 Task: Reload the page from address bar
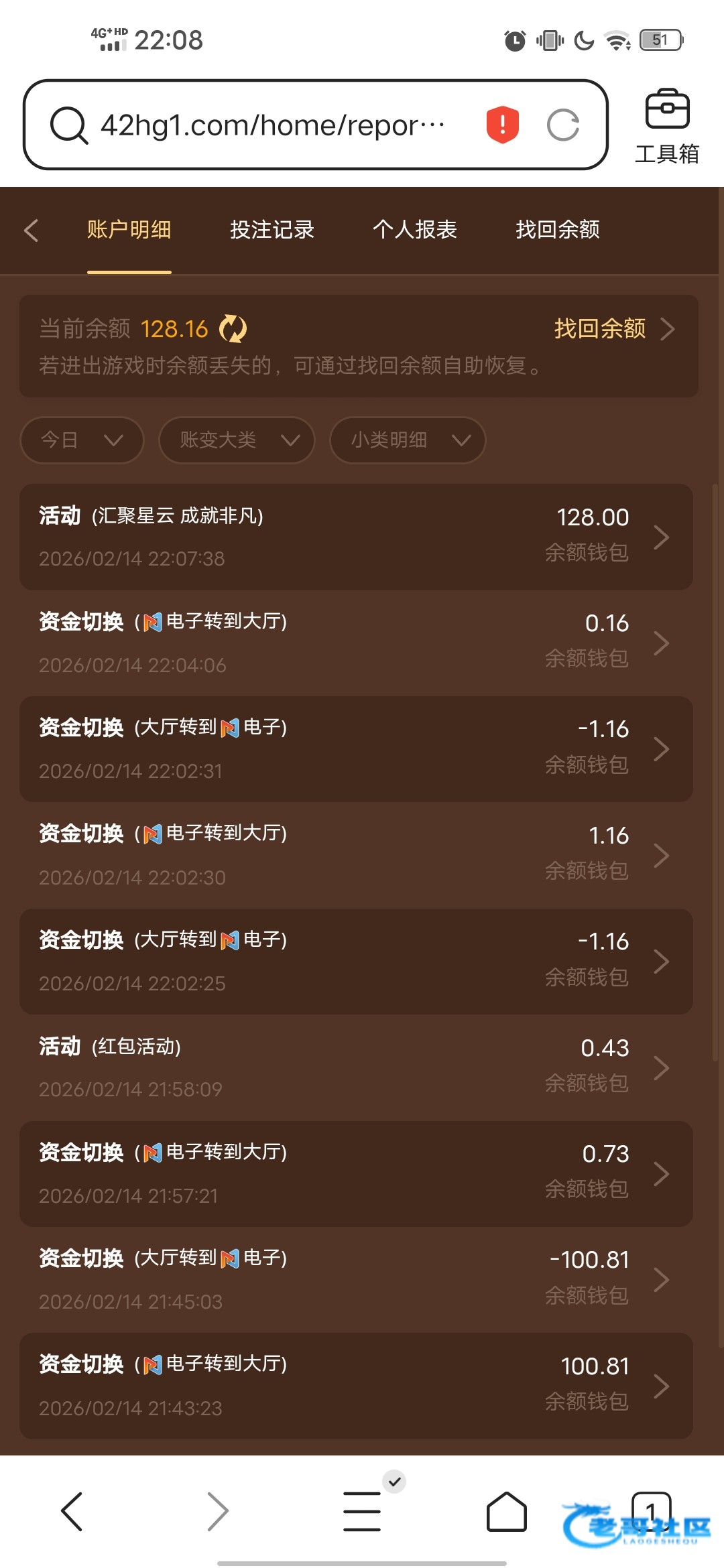pos(563,125)
